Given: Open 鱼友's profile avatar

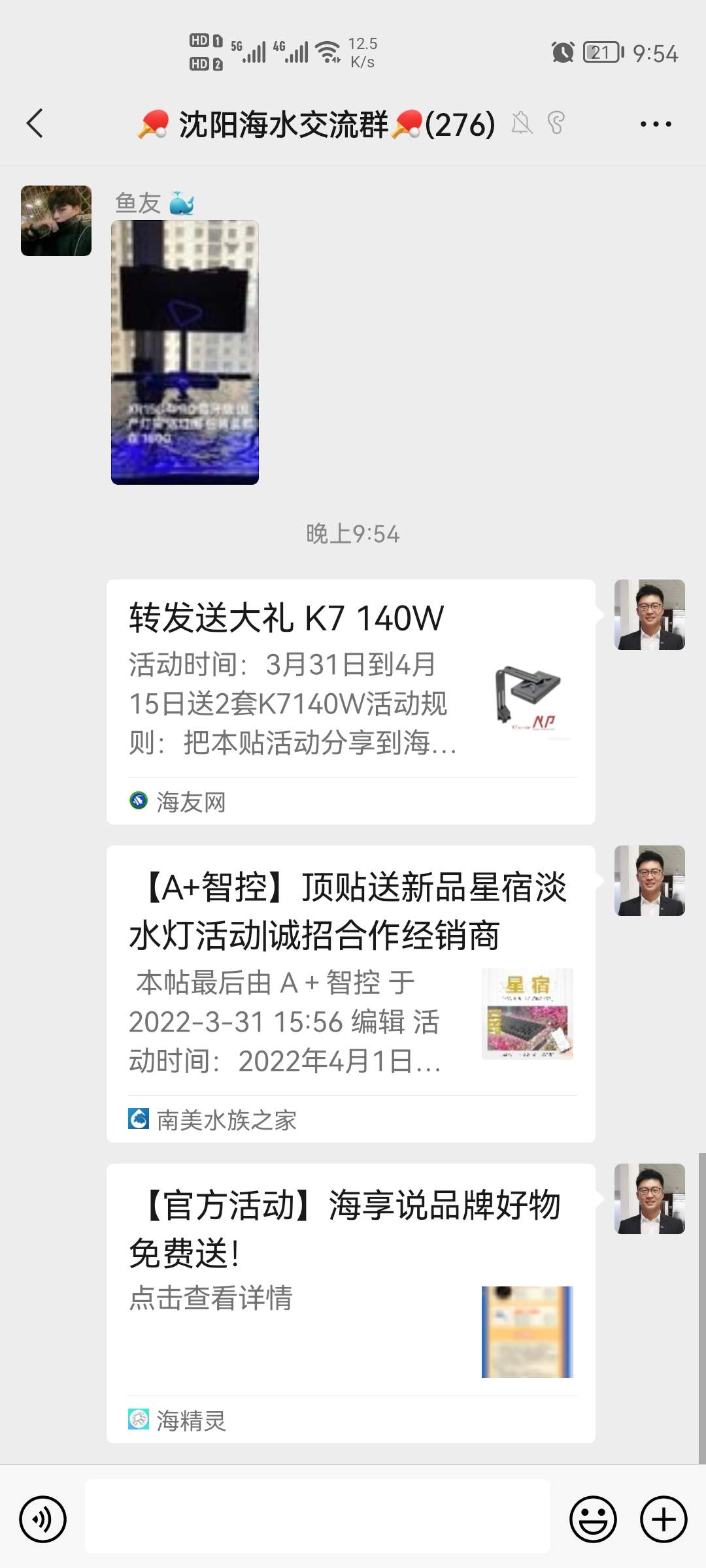Looking at the screenshot, I should [x=56, y=221].
